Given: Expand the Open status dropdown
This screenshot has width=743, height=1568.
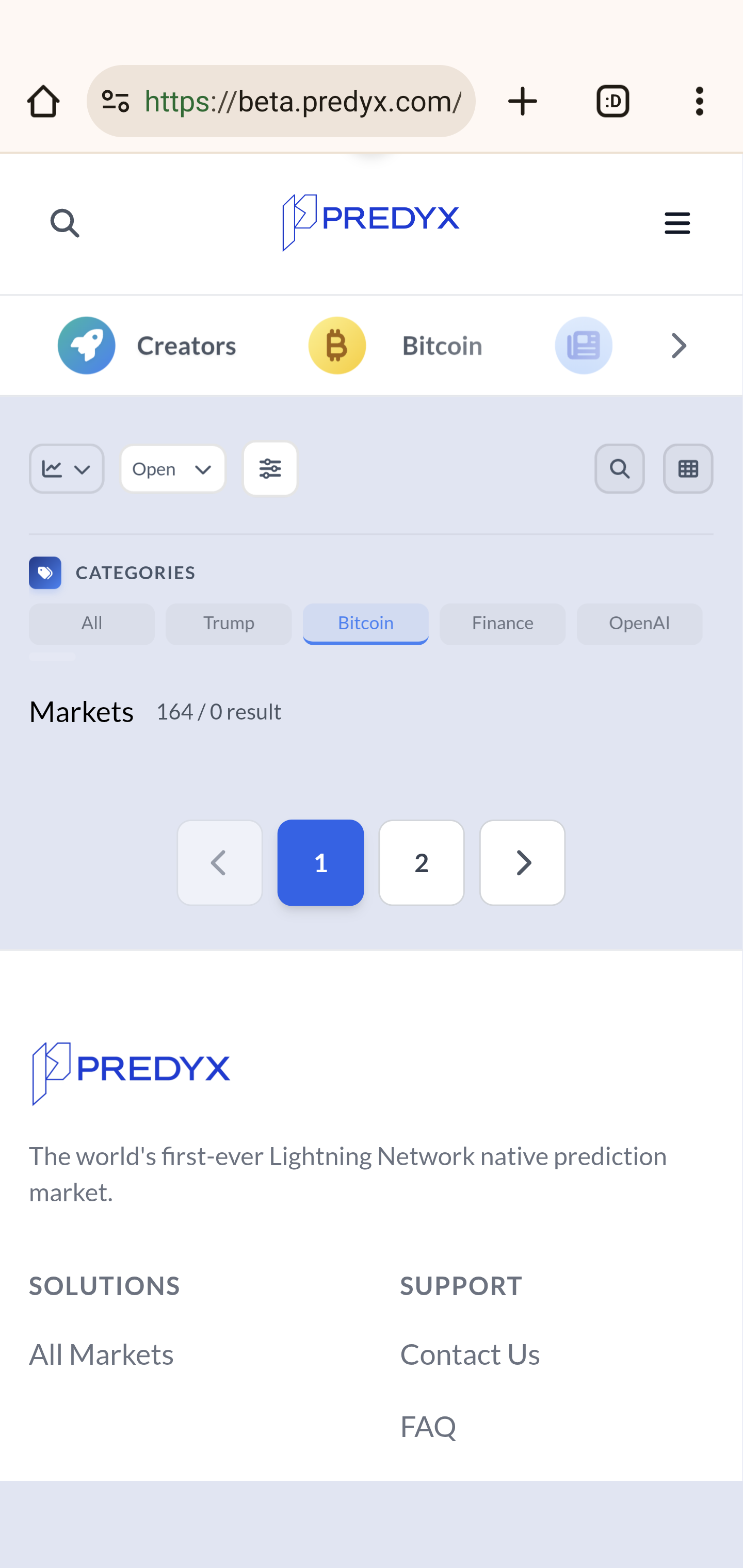Looking at the screenshot, I should [173, 469].
